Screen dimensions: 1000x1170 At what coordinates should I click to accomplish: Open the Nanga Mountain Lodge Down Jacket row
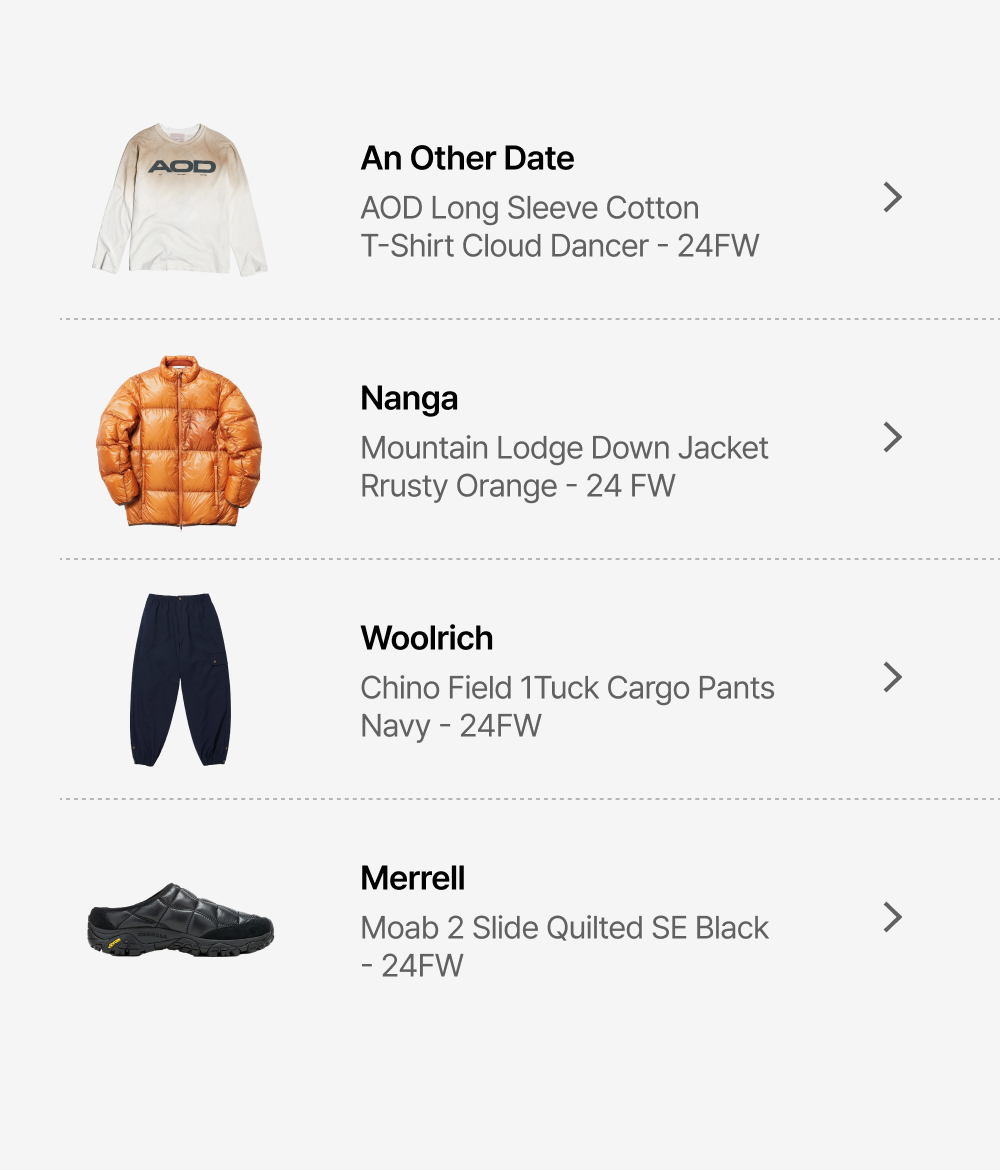click(530, 439)
